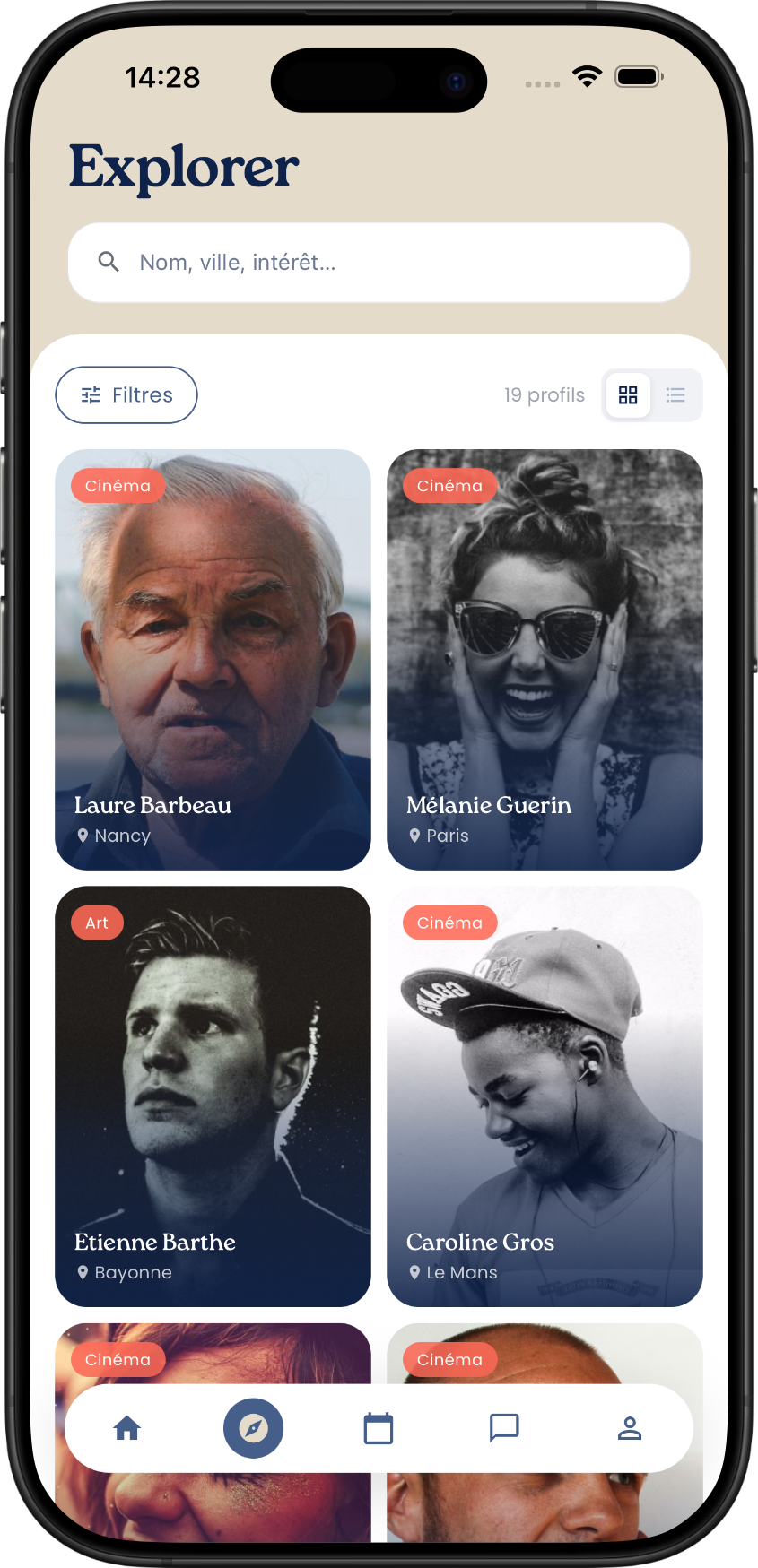
Task: Go to the home tab
Action: tap(127, 1428)
